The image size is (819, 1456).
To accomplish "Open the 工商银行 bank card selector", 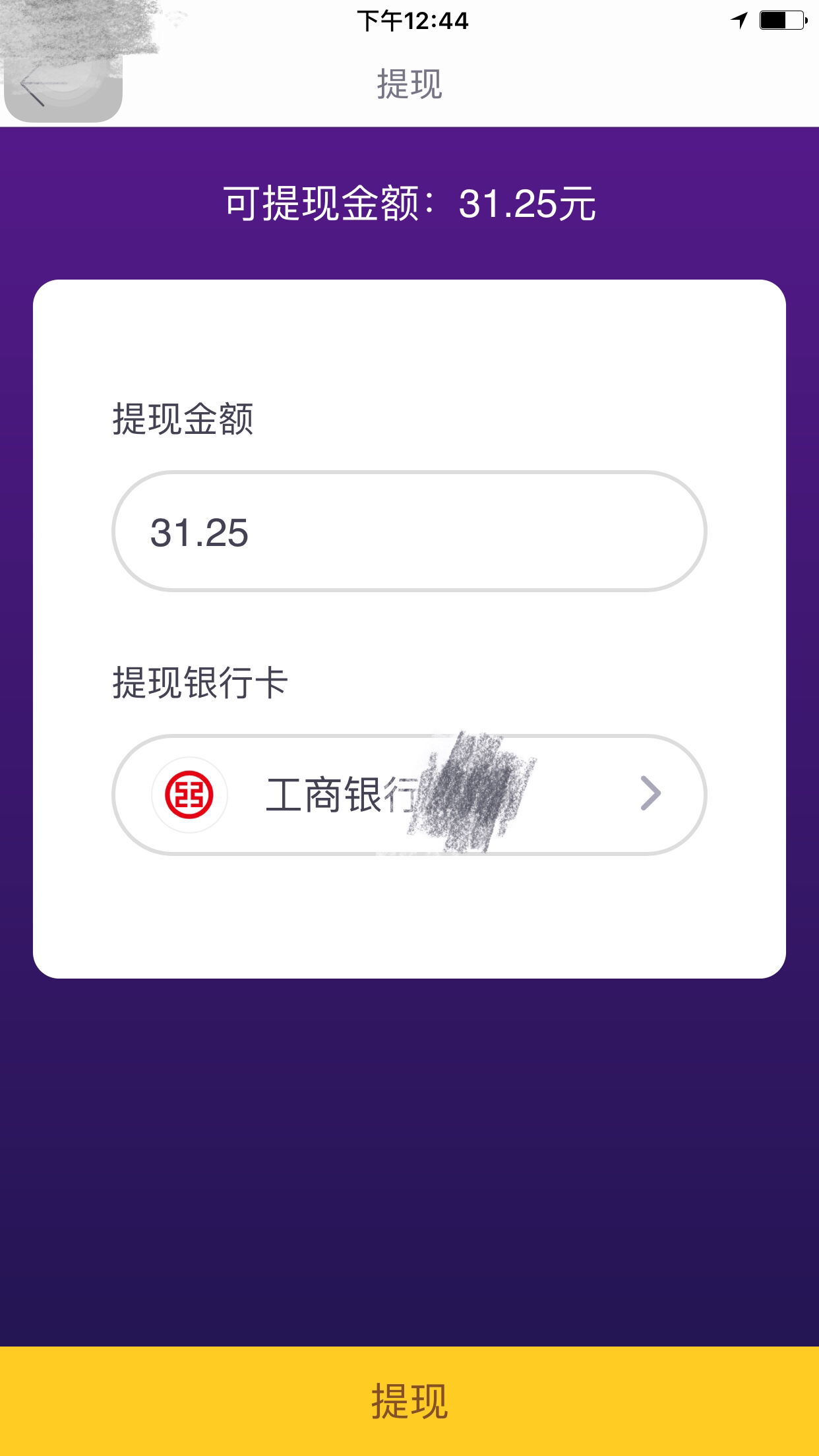I will point(409,795).
